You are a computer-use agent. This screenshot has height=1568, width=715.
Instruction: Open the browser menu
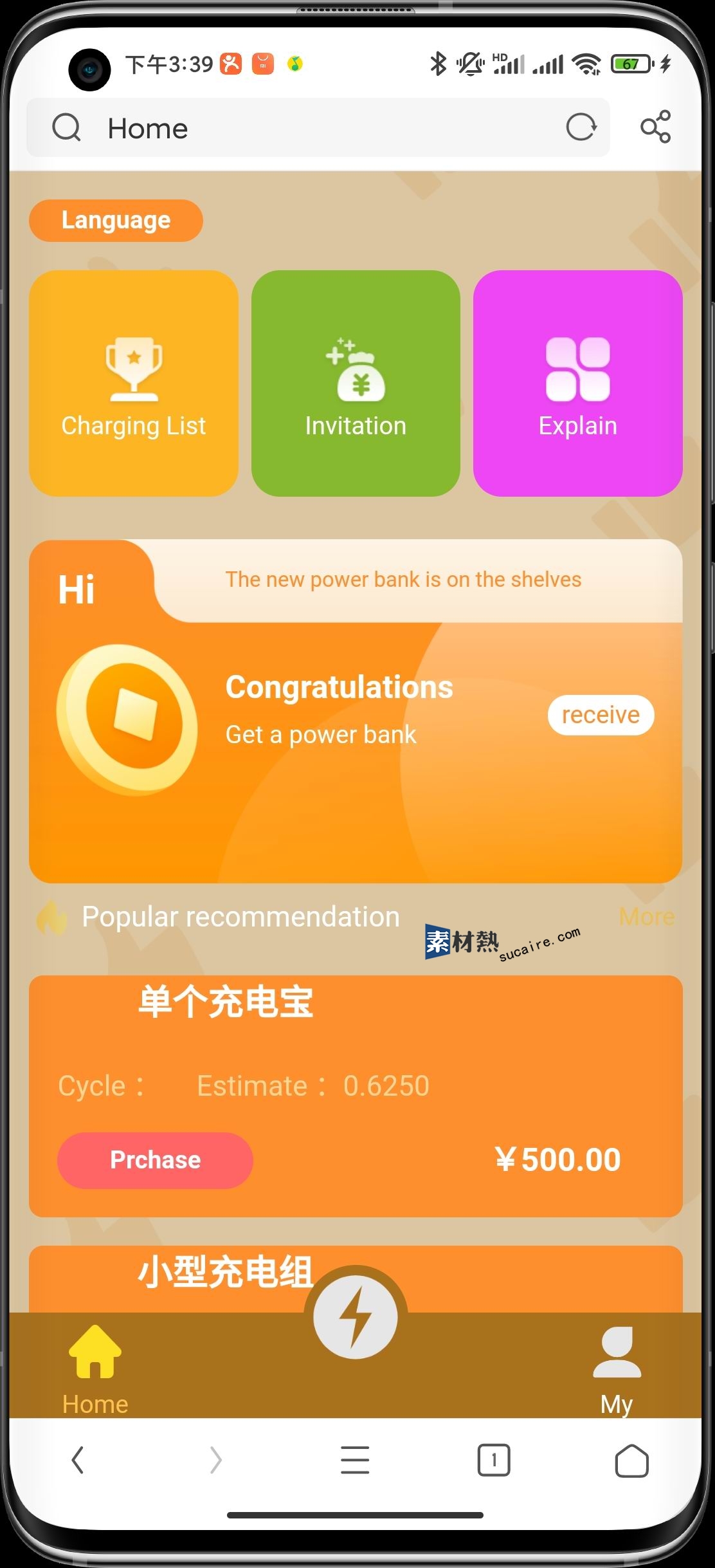355,1460
